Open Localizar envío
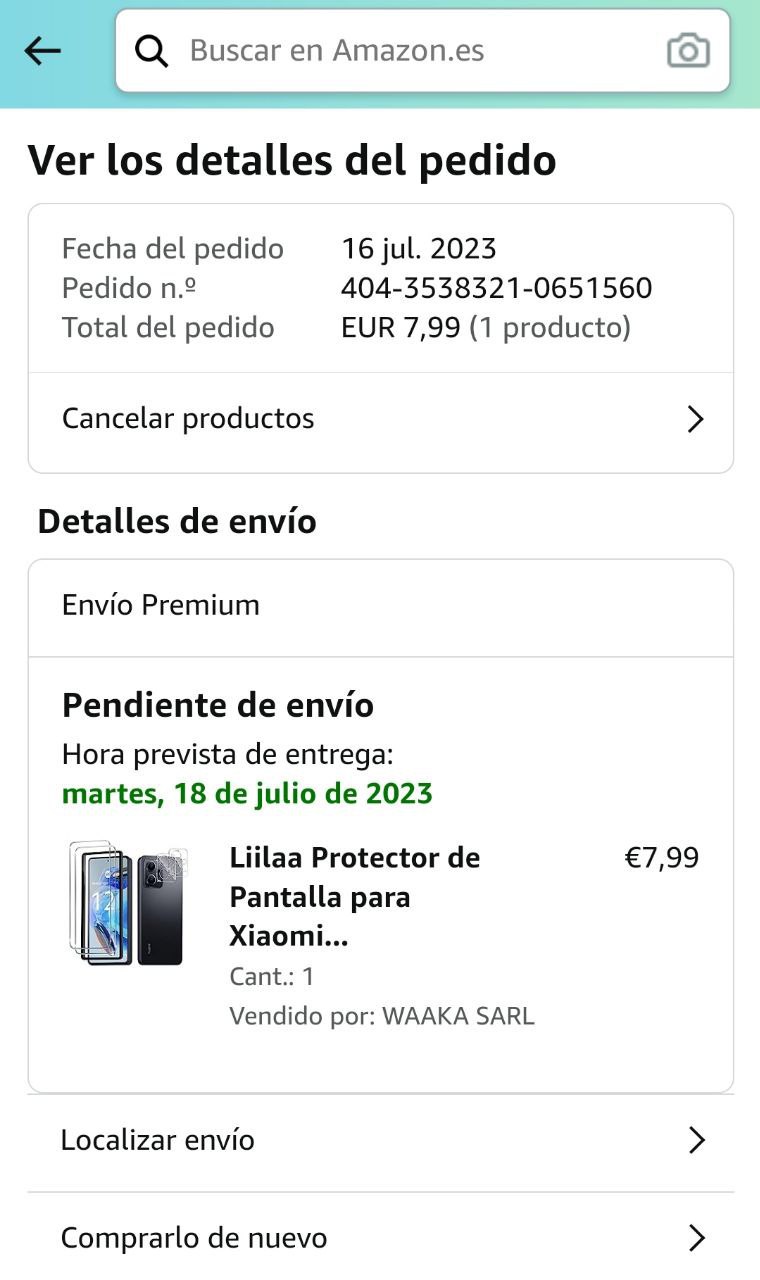 pyautogui.click(x=380, y=1141)
